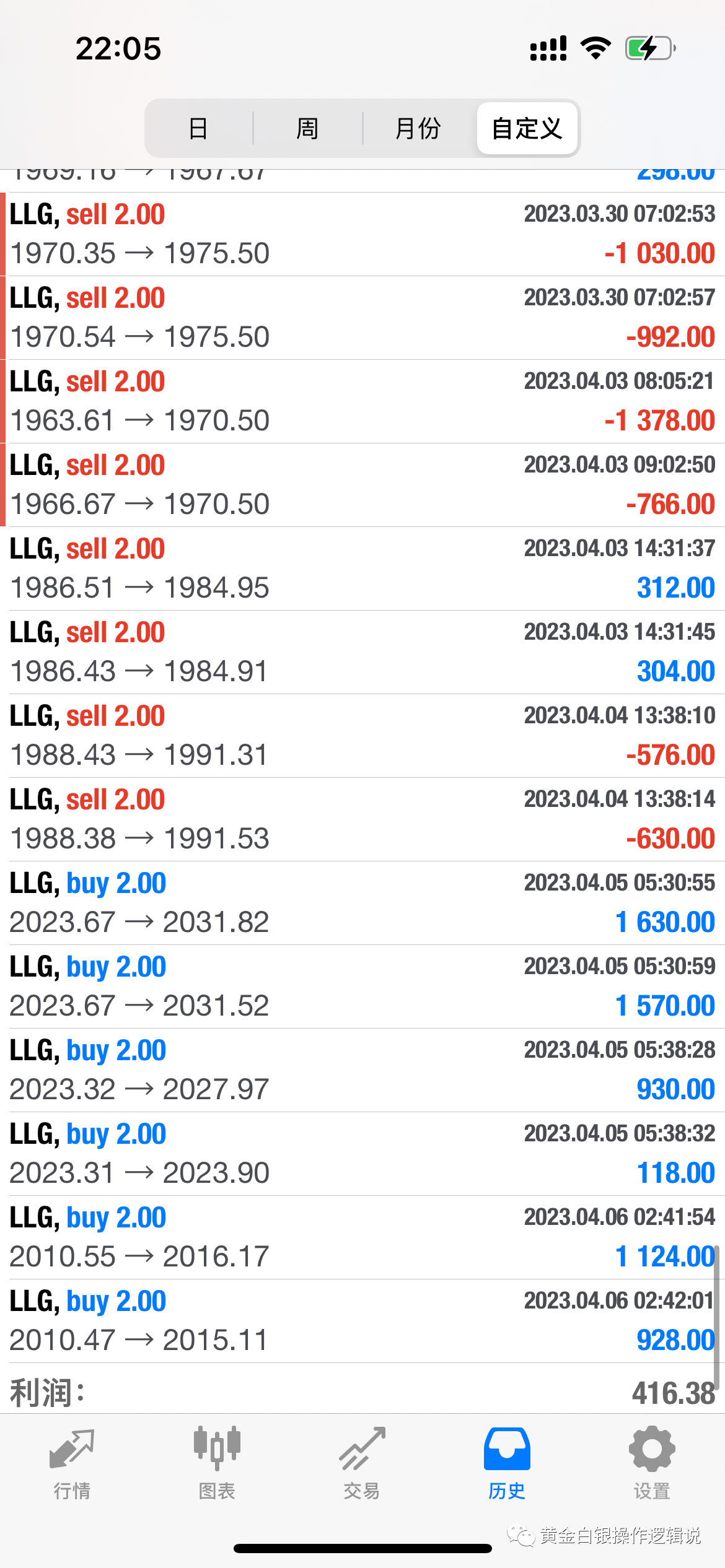
Task: Go to the 图表 chart tab
Action: tap(217, 1463)
